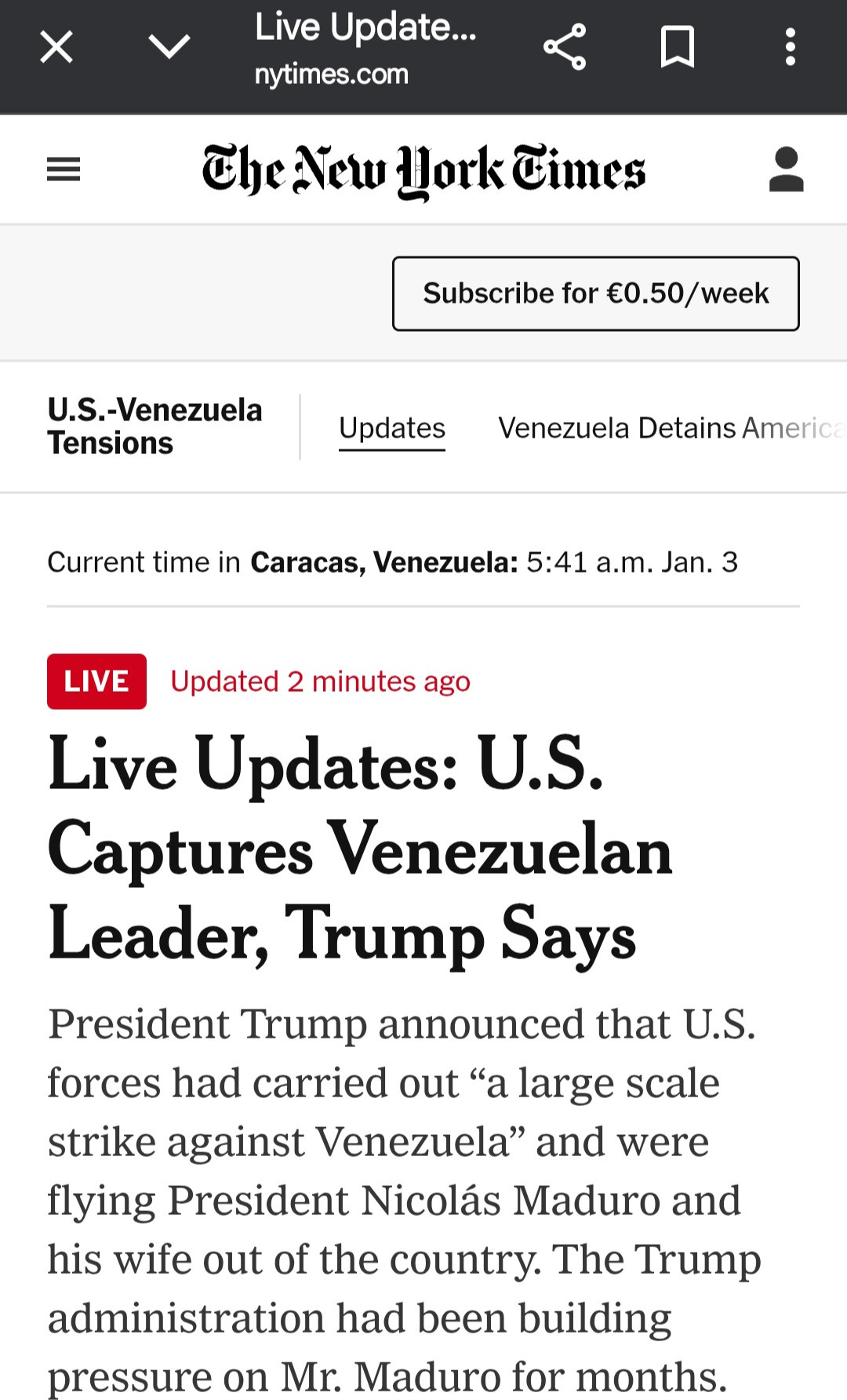This screenshot has height=1400, width=847.
Task: Bookmark this page
Action: pos(678,47)
